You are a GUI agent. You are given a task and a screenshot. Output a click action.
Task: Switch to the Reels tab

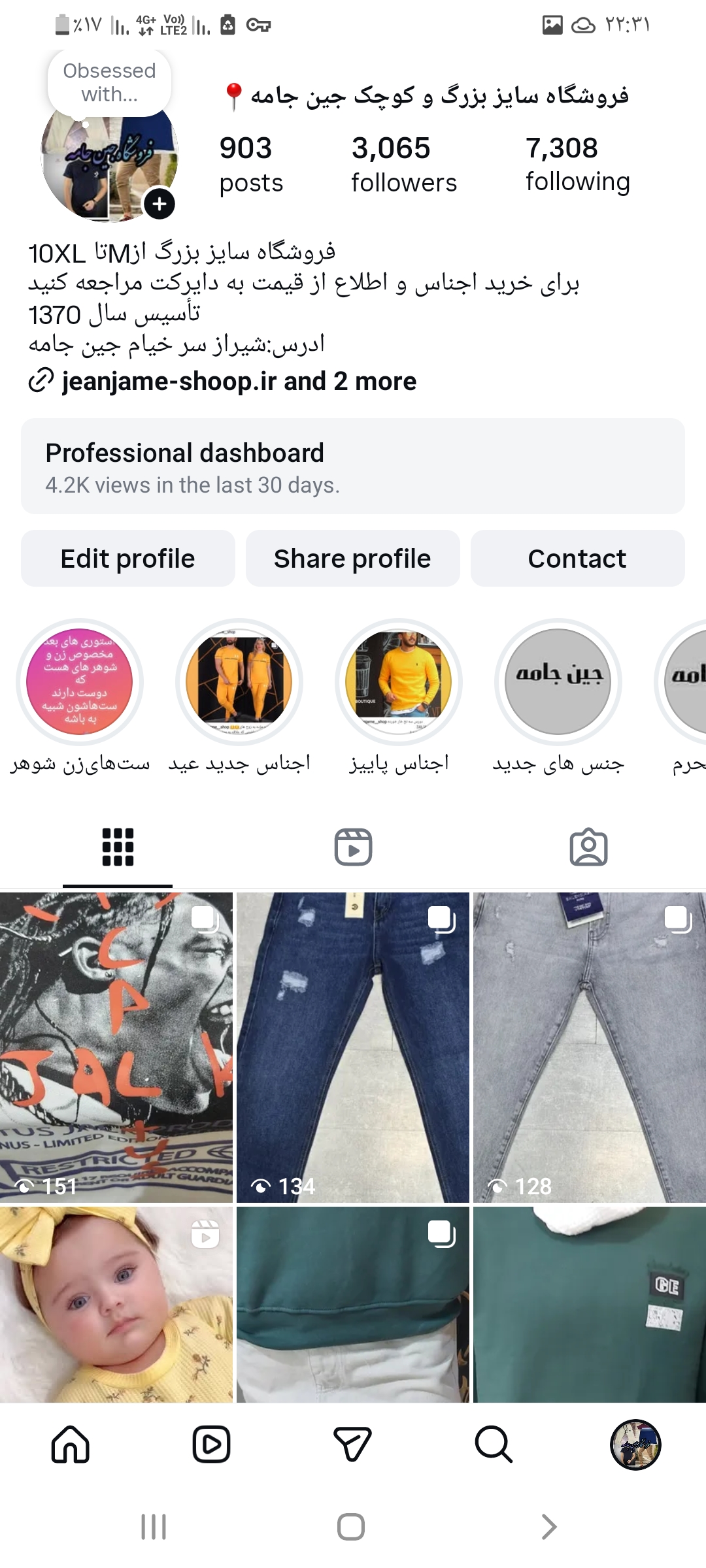pos(353,847)
